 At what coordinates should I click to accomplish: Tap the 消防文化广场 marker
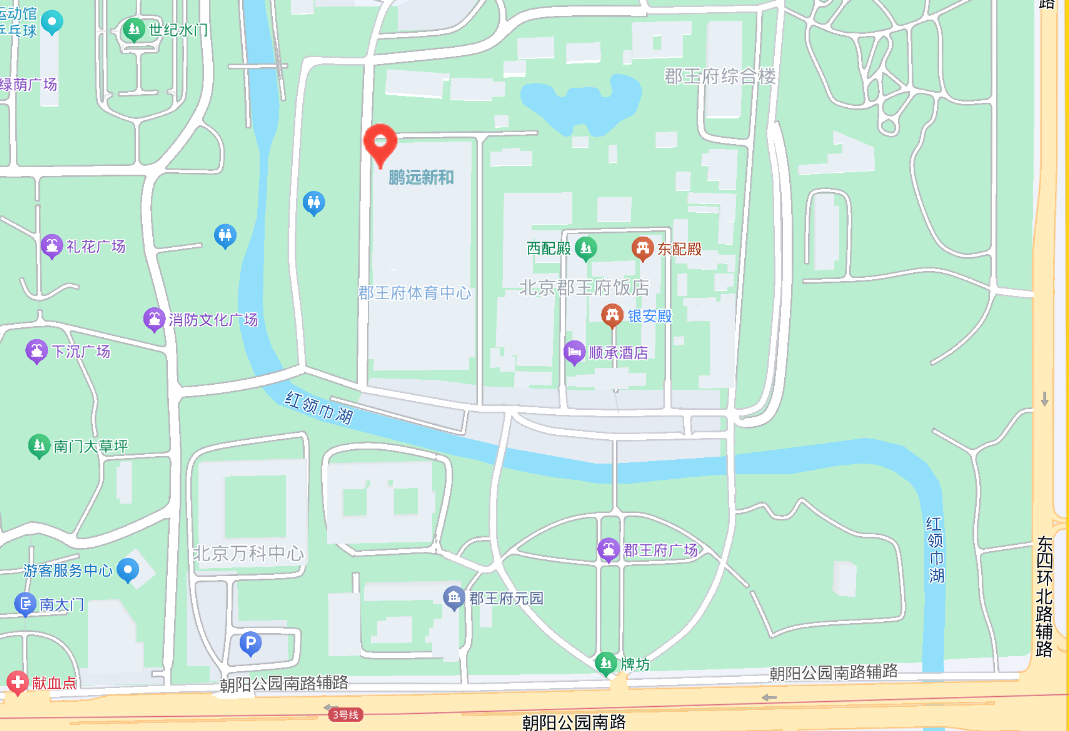click(x=154, y=320)
